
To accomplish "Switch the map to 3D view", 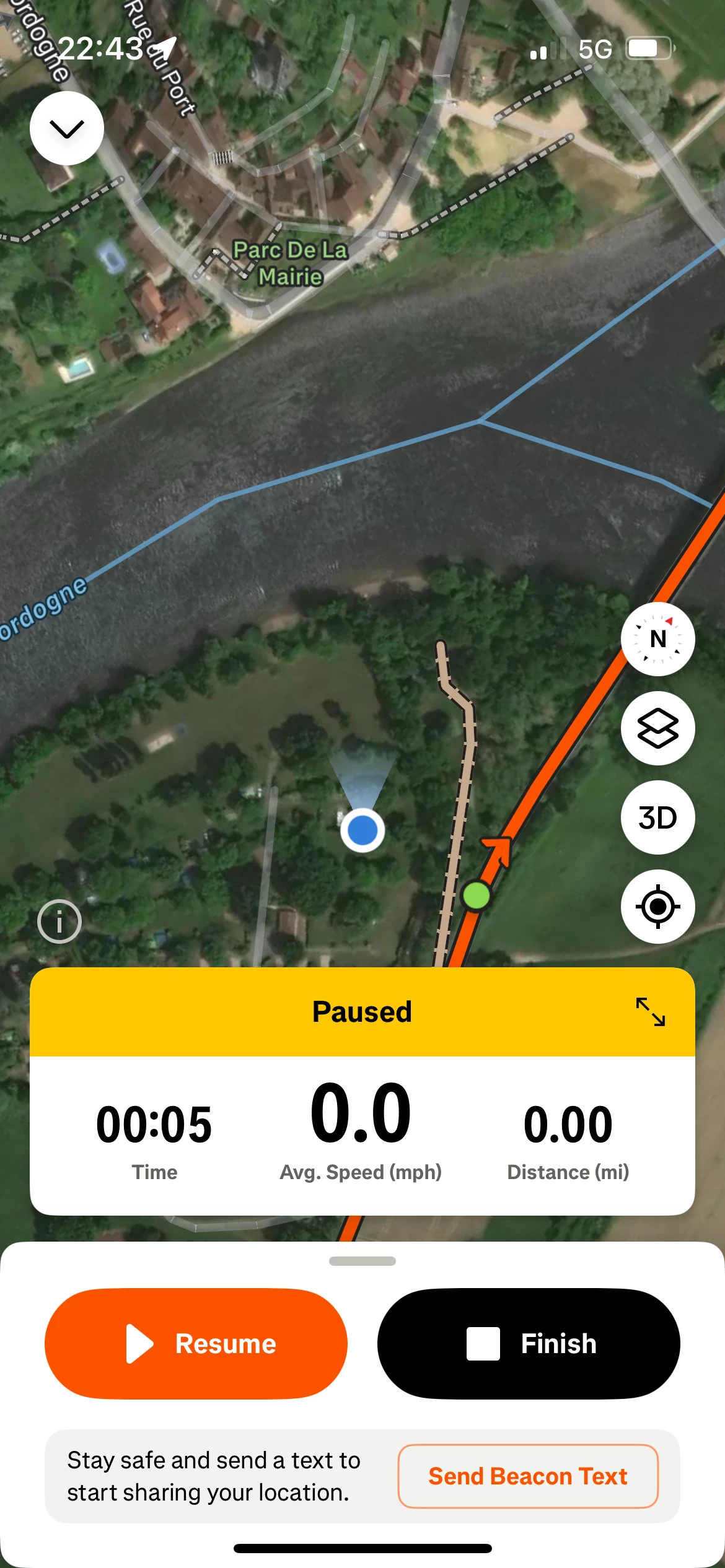I will pyautogui.click(x=657, y=817).
